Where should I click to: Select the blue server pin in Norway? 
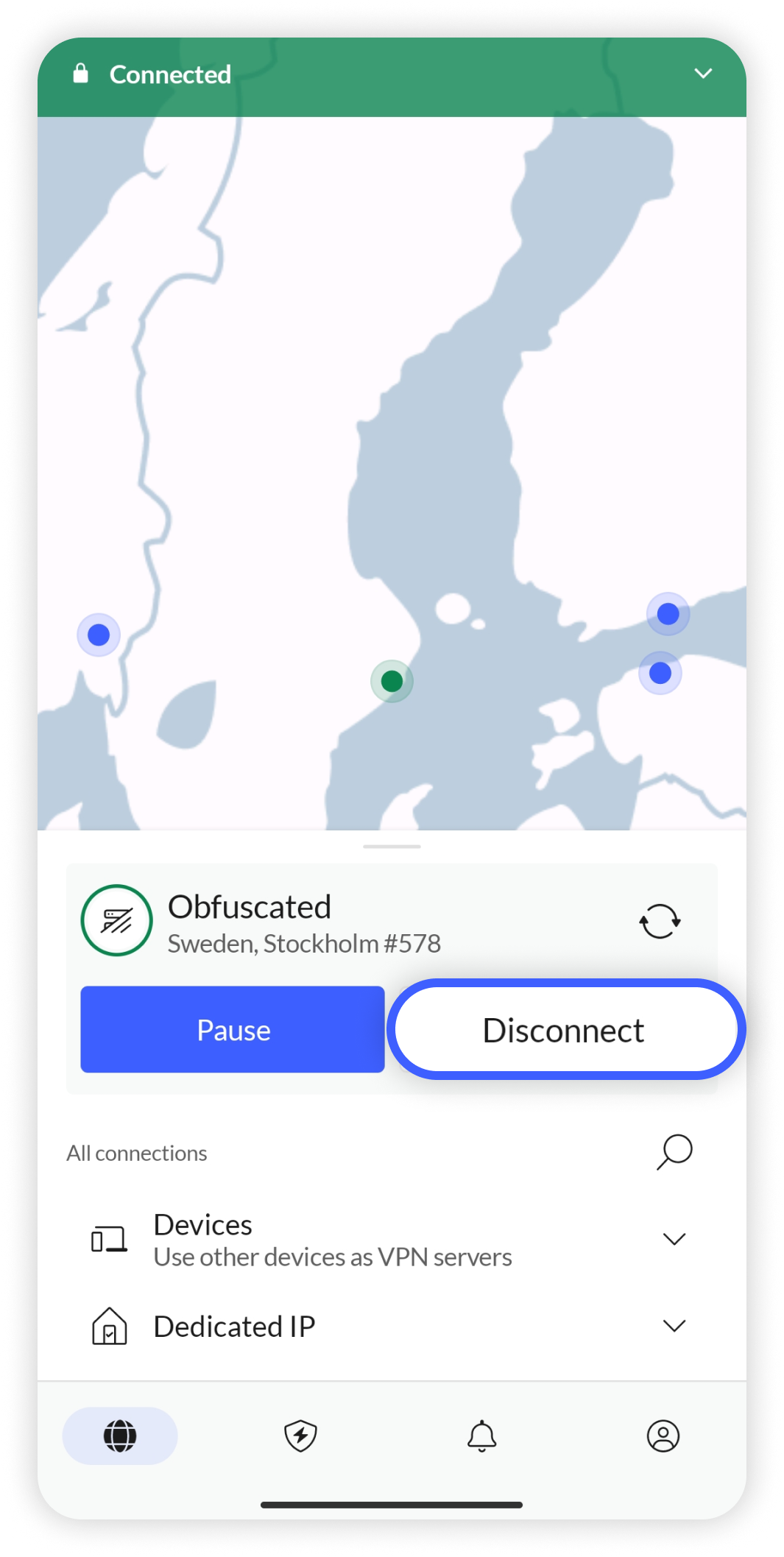tap(99, 635)
